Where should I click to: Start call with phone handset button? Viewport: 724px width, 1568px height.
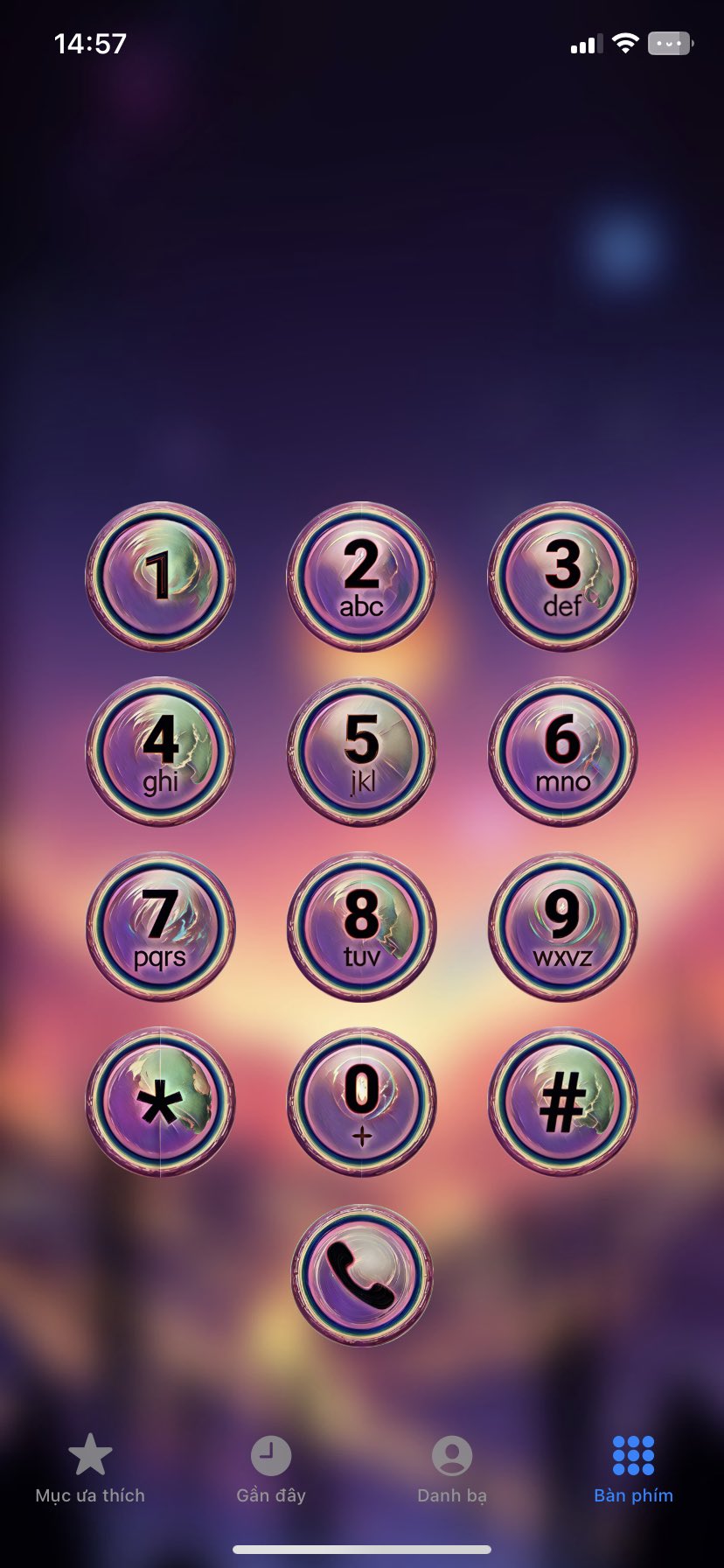coord(361,1275)
